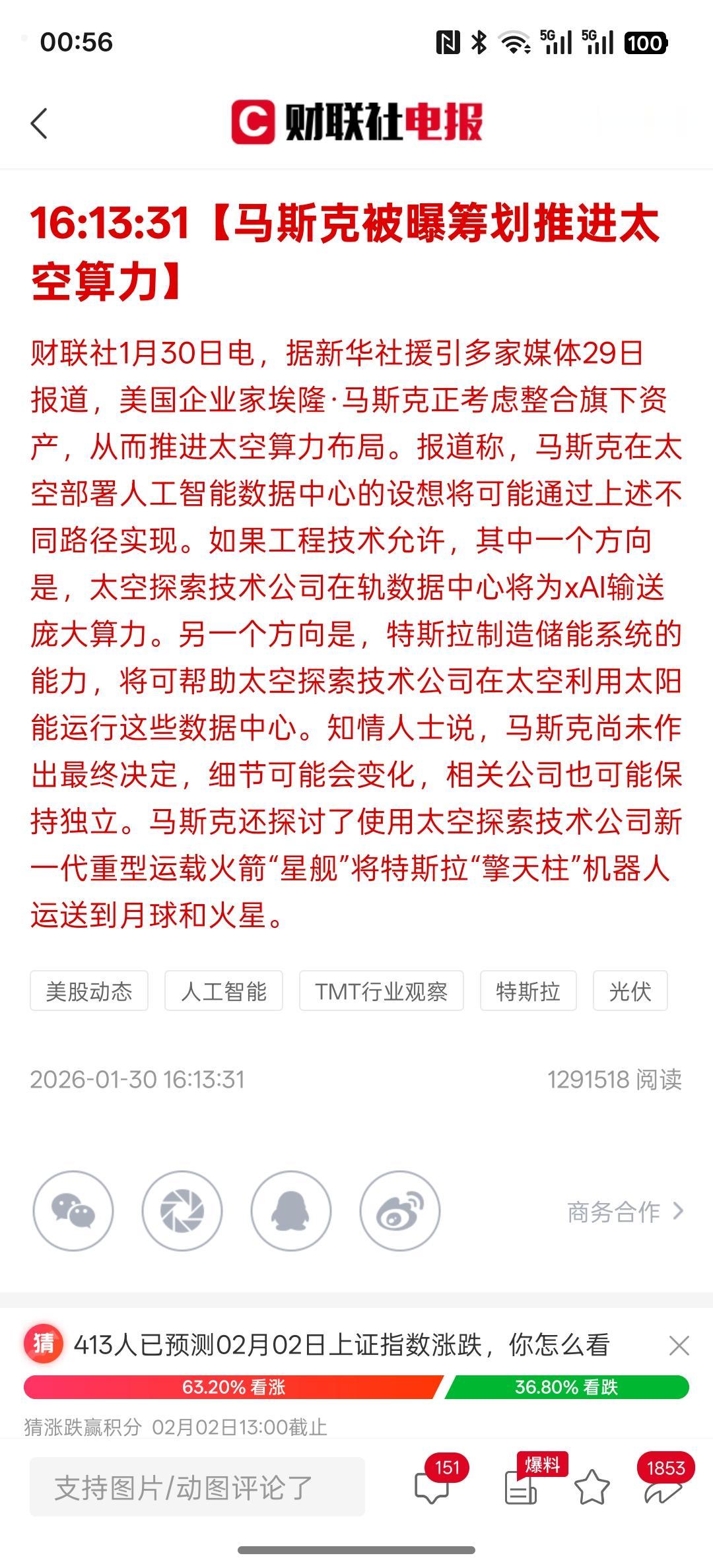
Task: Open the comments with 151 count
Action: click(432, 1489)
